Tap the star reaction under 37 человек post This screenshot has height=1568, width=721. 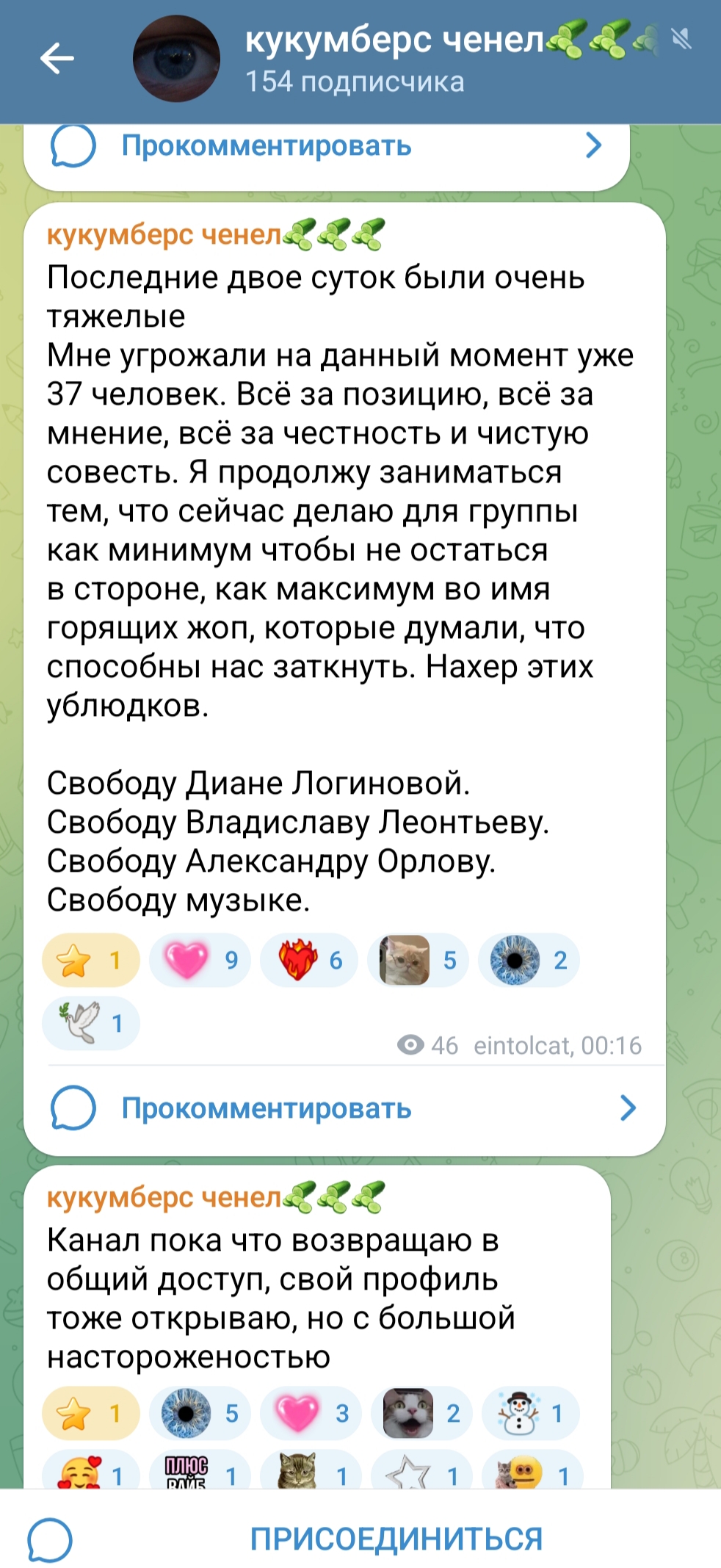click(x=91, y=960)
